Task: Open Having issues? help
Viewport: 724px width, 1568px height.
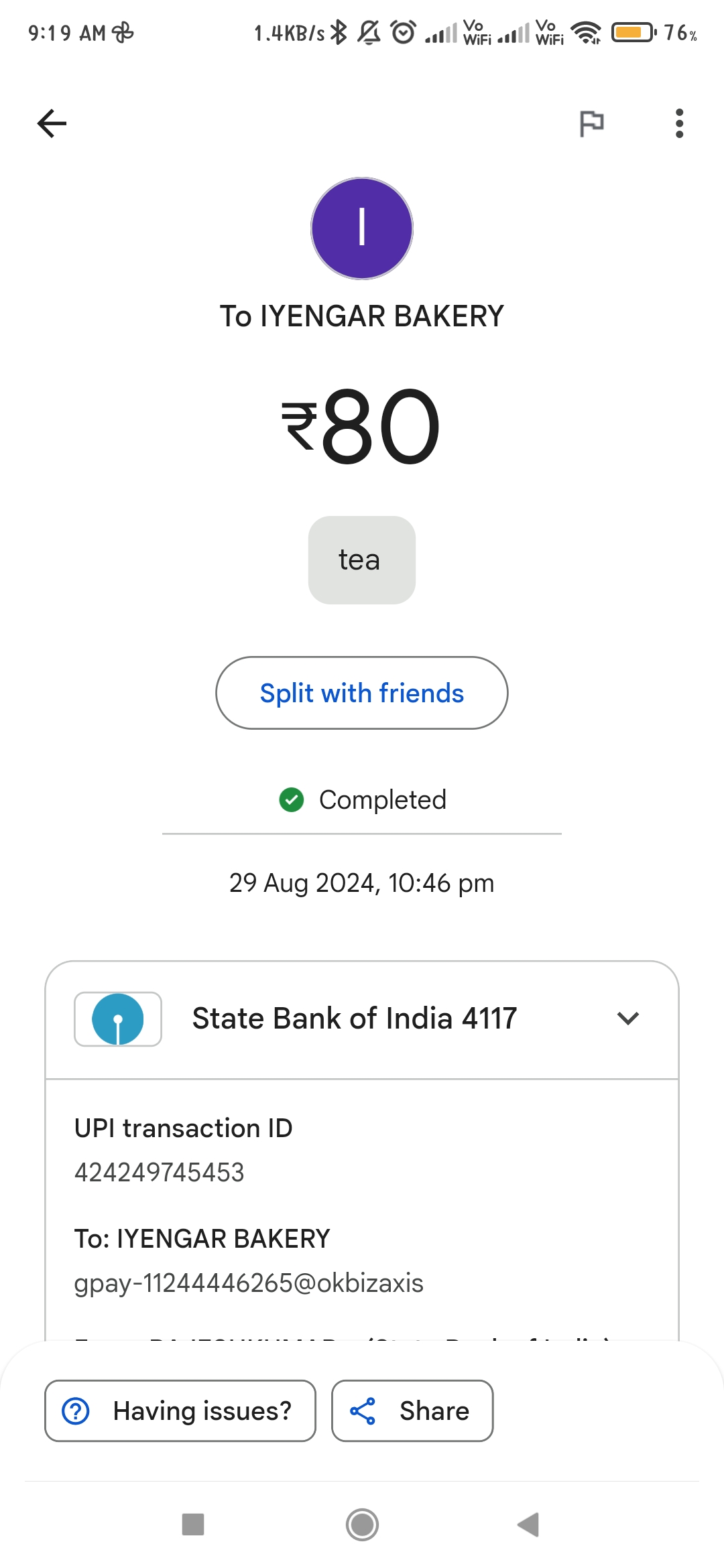Action: 180,1411
